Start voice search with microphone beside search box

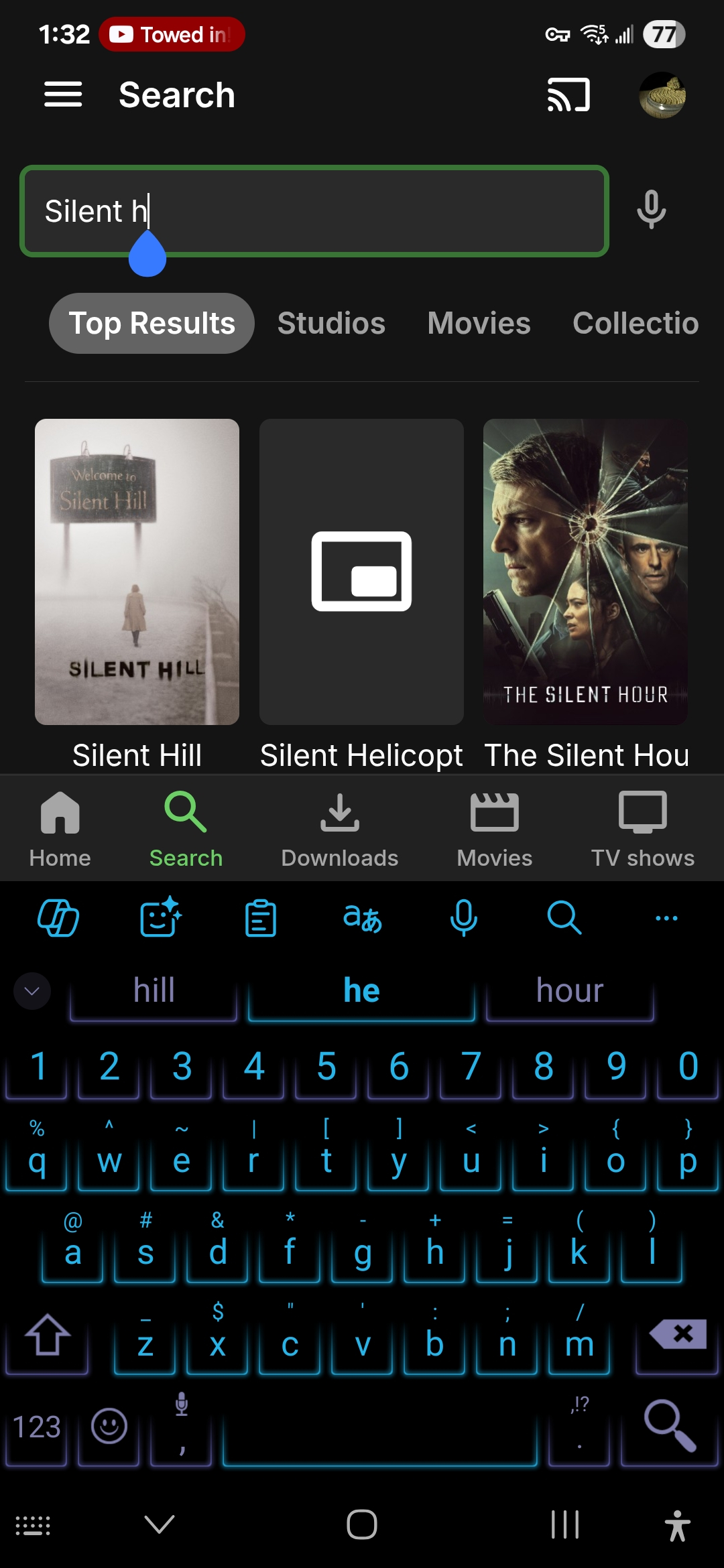(651, 210)
